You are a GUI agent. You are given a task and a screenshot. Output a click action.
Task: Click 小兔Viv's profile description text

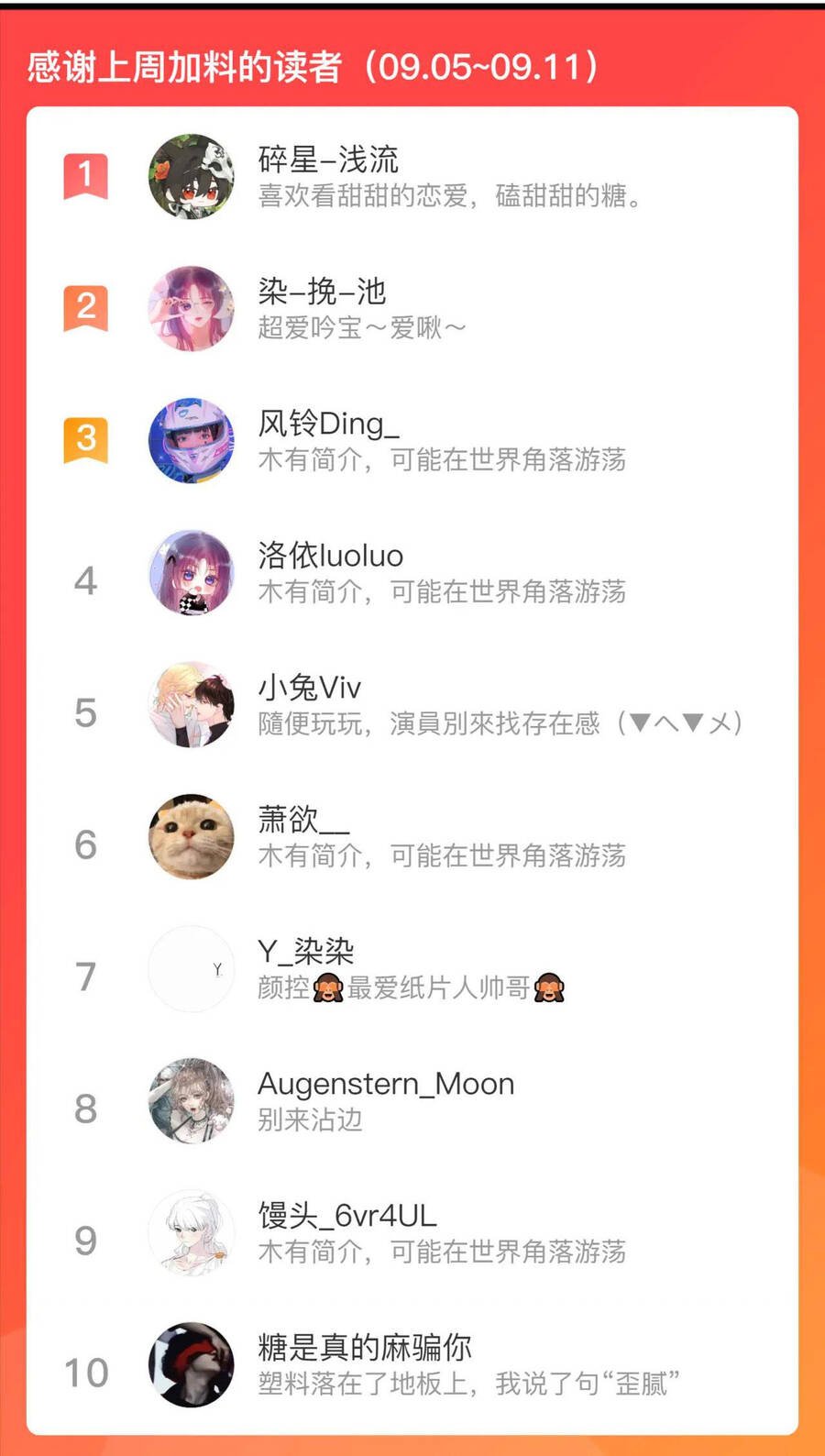(x=500, y=725)
